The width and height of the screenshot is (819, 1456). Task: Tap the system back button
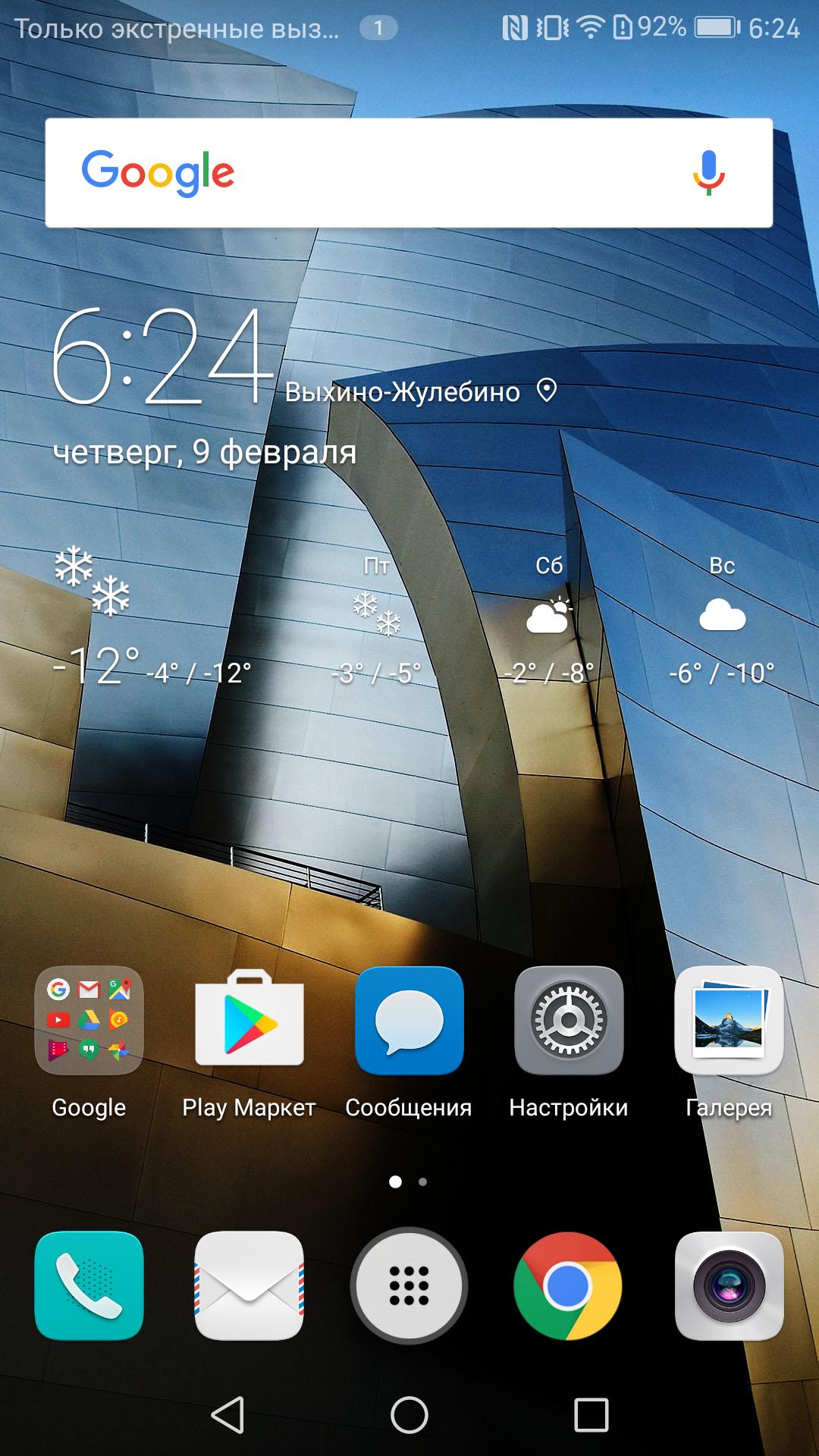coord(227,1415)
